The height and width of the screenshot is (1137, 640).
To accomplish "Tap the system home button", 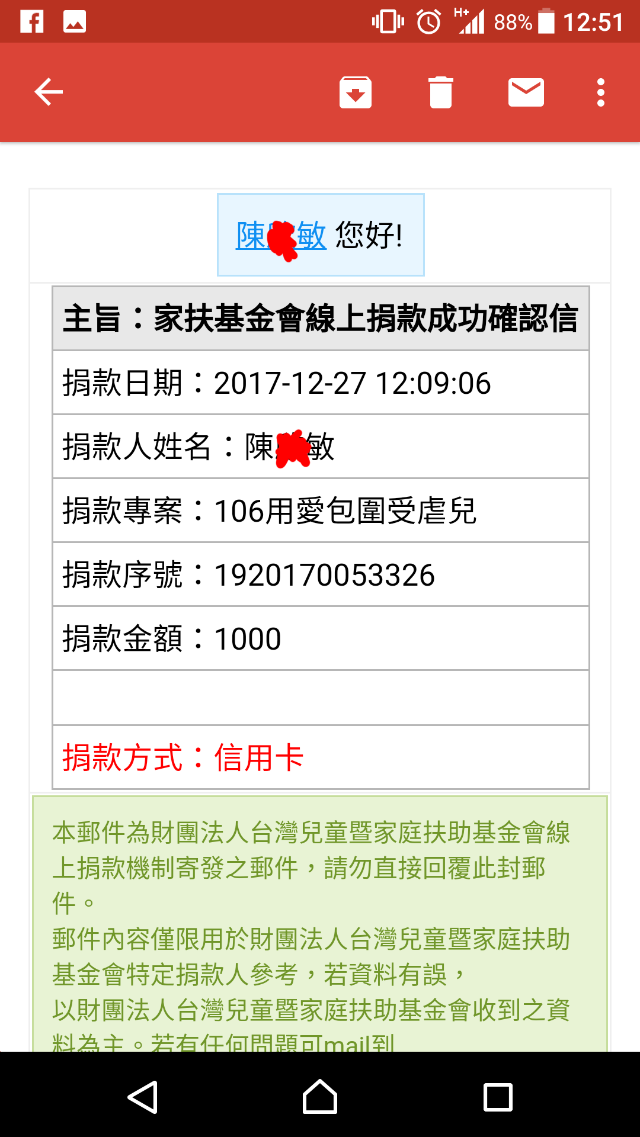I will [x=320, y=1096].
